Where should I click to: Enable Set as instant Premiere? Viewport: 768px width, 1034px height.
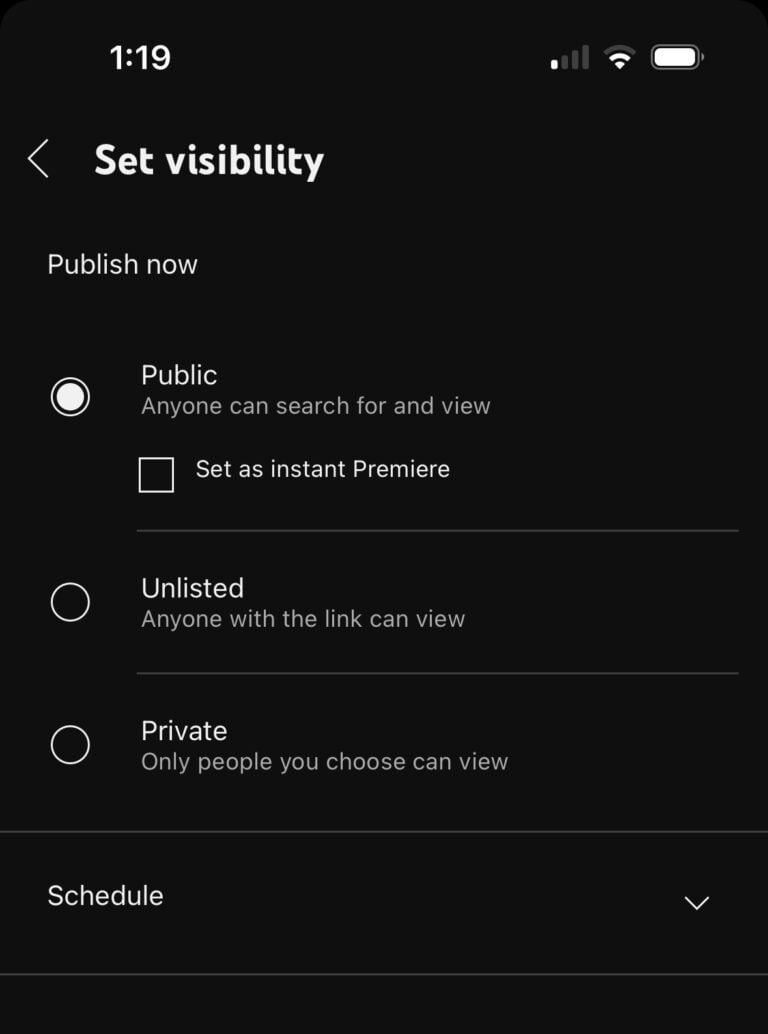(x=157, y=474)
